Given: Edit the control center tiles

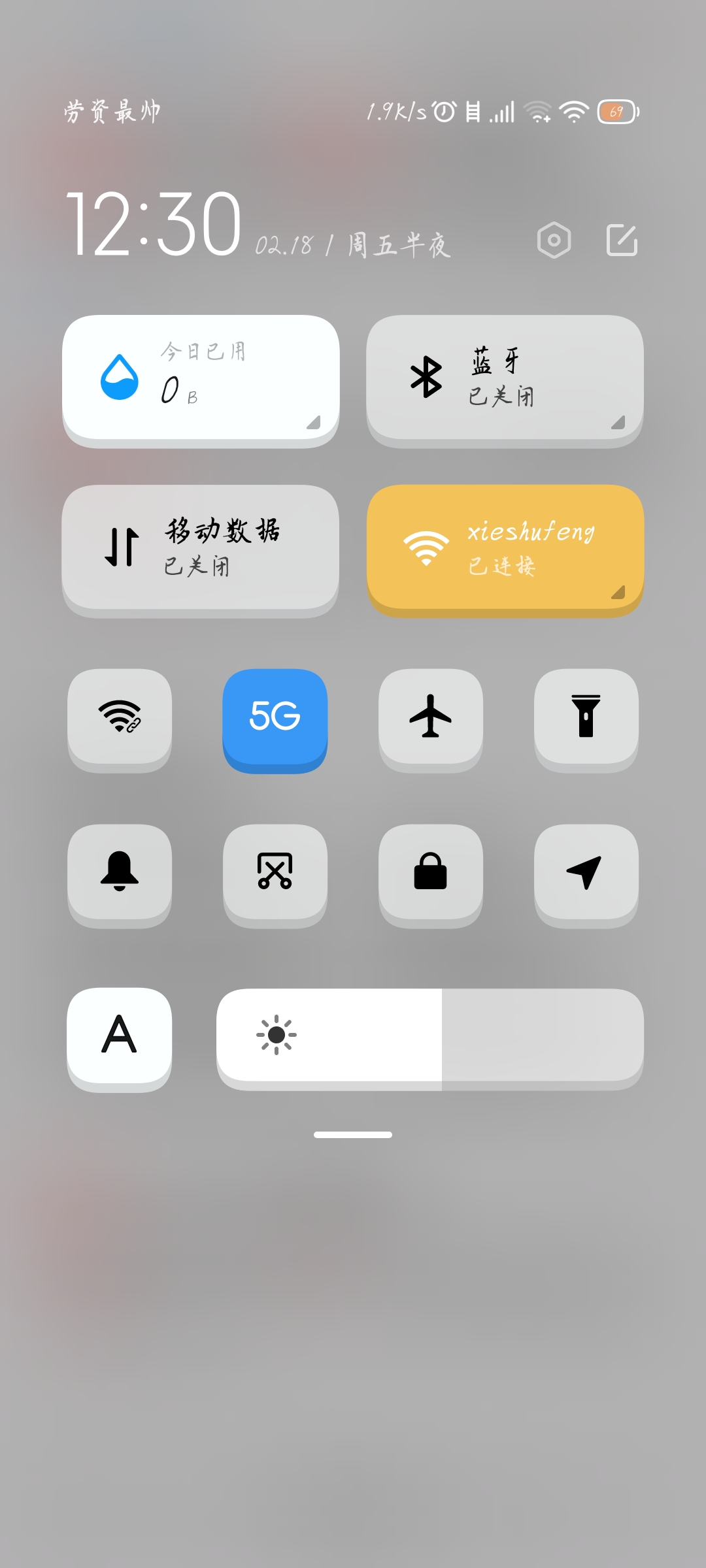Looking at the screenshot, I should click(622, 240).
